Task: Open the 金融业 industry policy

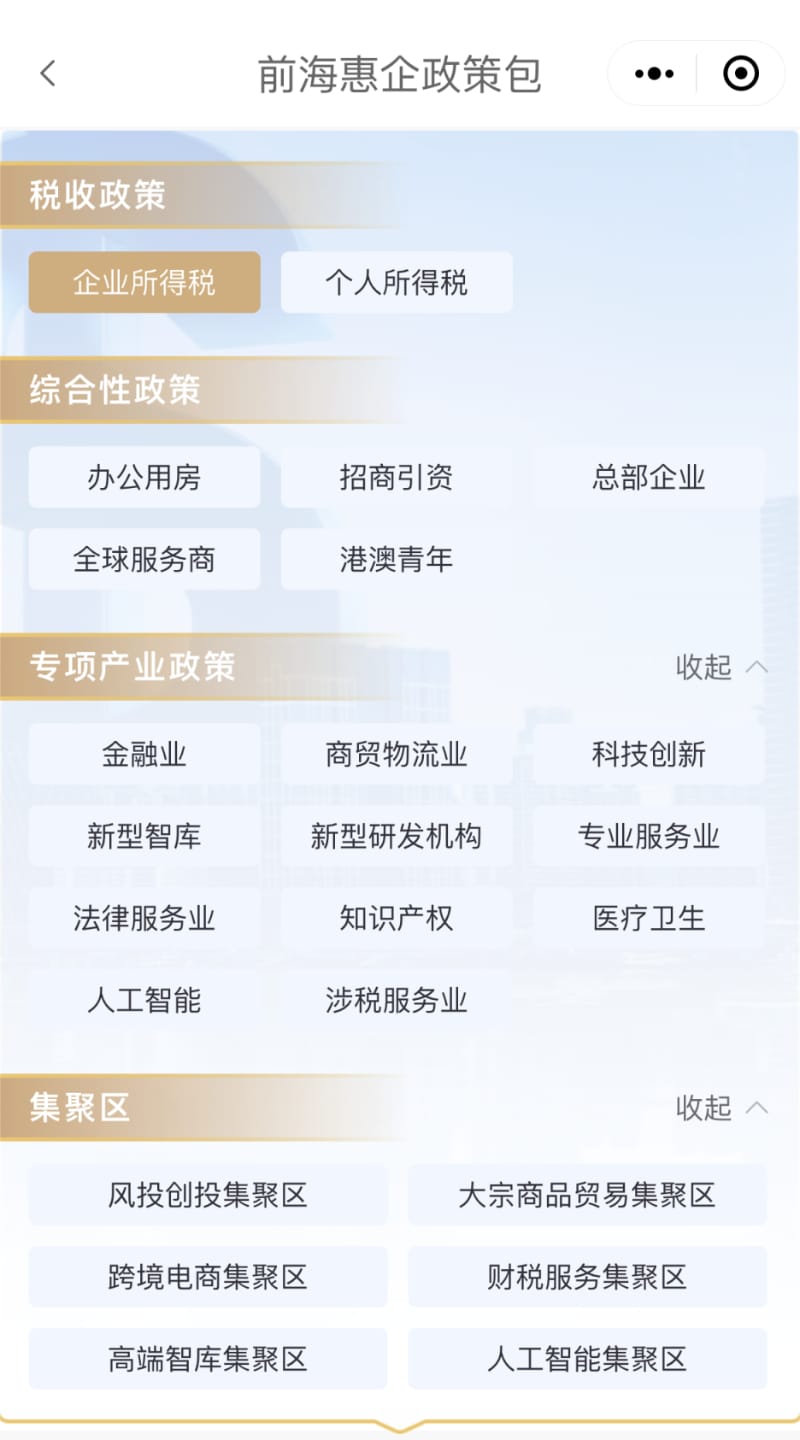Action: click(144, 755)
